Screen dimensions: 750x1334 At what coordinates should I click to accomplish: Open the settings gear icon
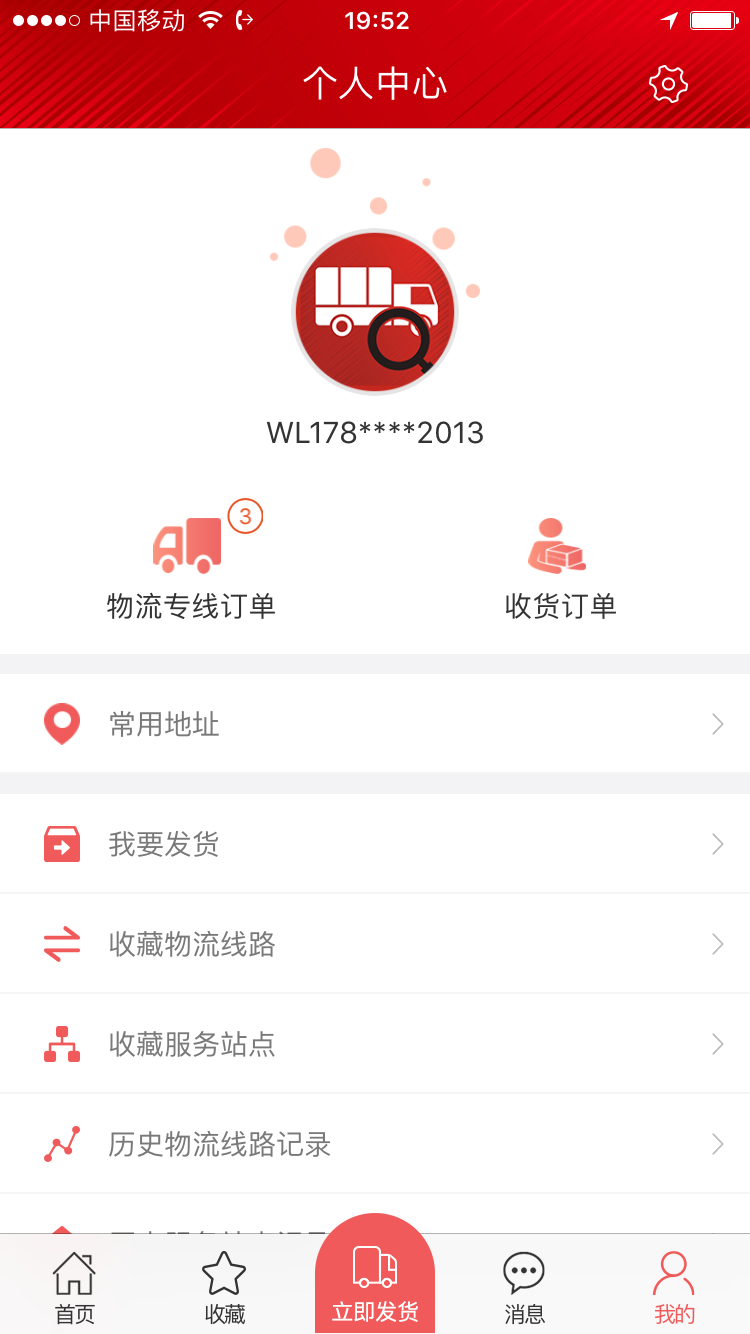pyautogui.click(x=668, y=84)
